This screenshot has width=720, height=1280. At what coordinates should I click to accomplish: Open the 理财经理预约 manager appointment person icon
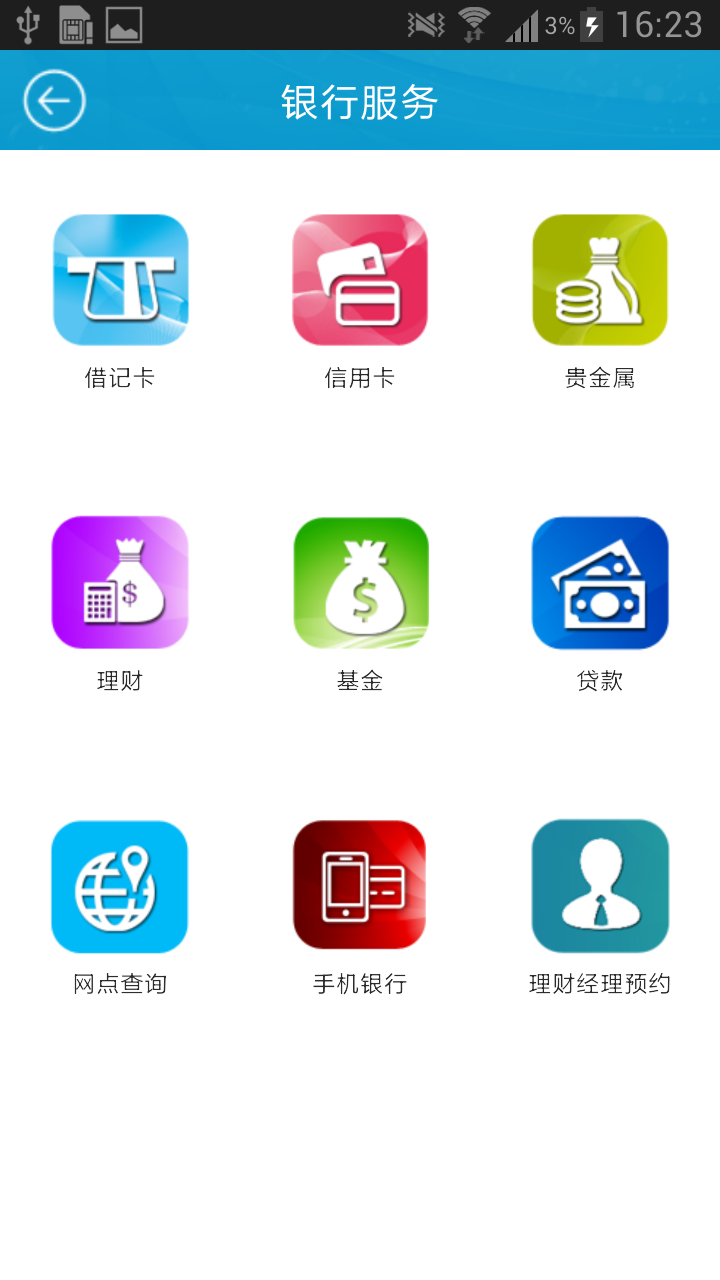point(599,886)
